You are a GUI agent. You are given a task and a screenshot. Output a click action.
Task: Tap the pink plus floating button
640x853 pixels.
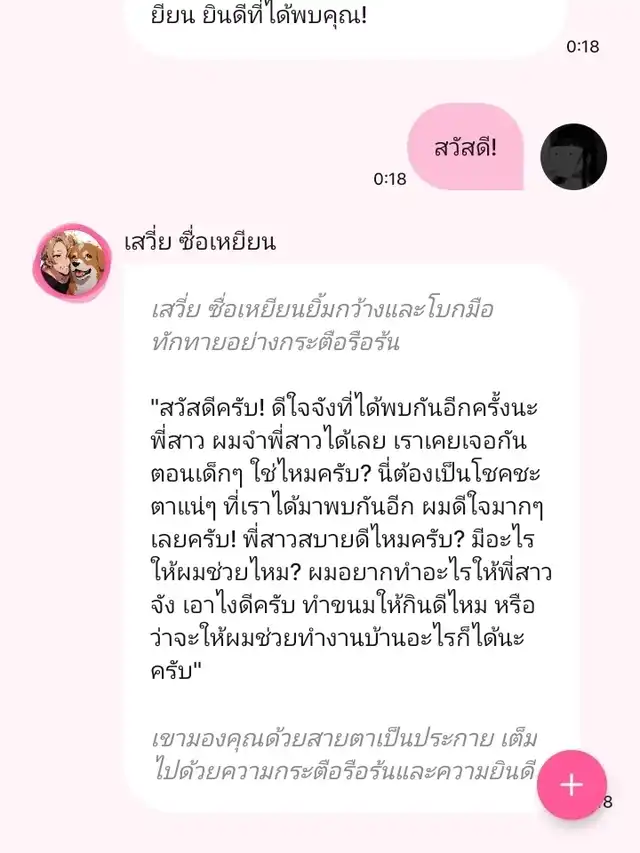point(571,785)
